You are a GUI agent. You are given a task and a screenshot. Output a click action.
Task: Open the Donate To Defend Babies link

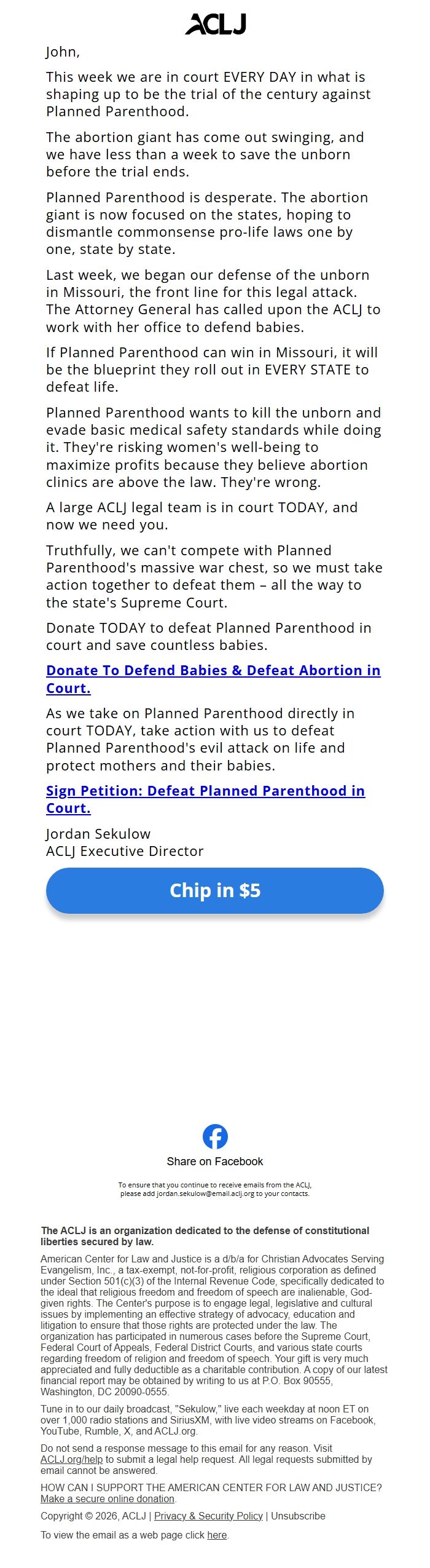[213, 671]
